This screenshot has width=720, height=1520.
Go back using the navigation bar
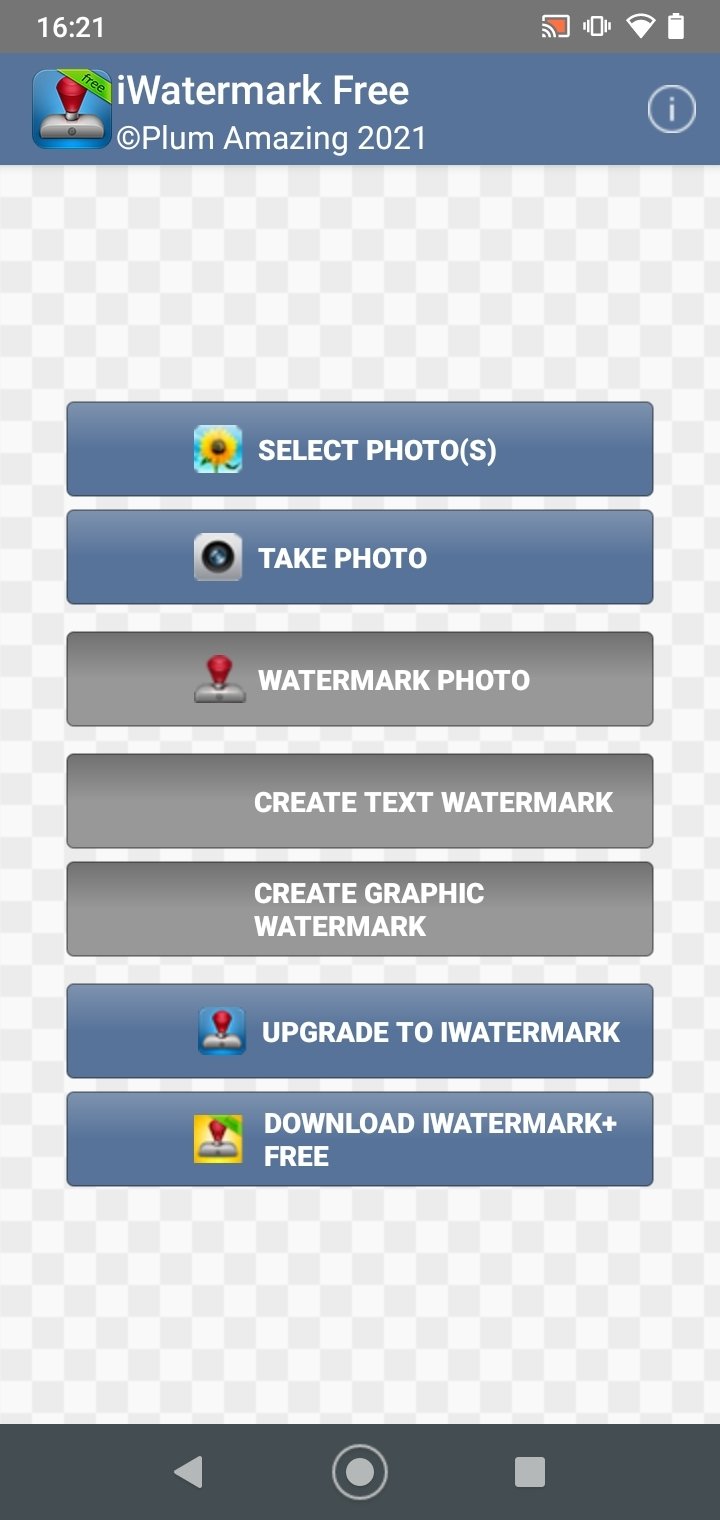pos(188,1472)
